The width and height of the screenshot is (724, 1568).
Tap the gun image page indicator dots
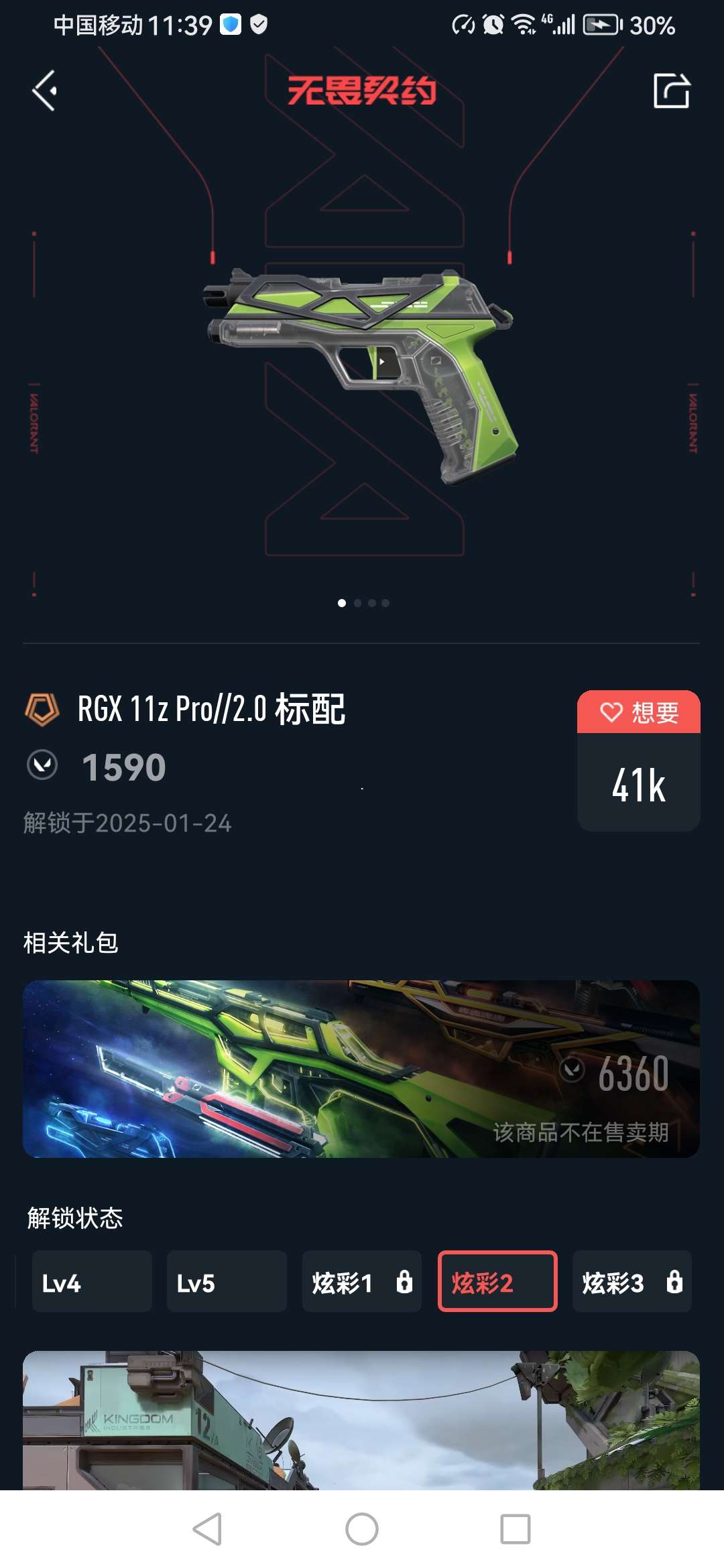[x=363, y=603]
